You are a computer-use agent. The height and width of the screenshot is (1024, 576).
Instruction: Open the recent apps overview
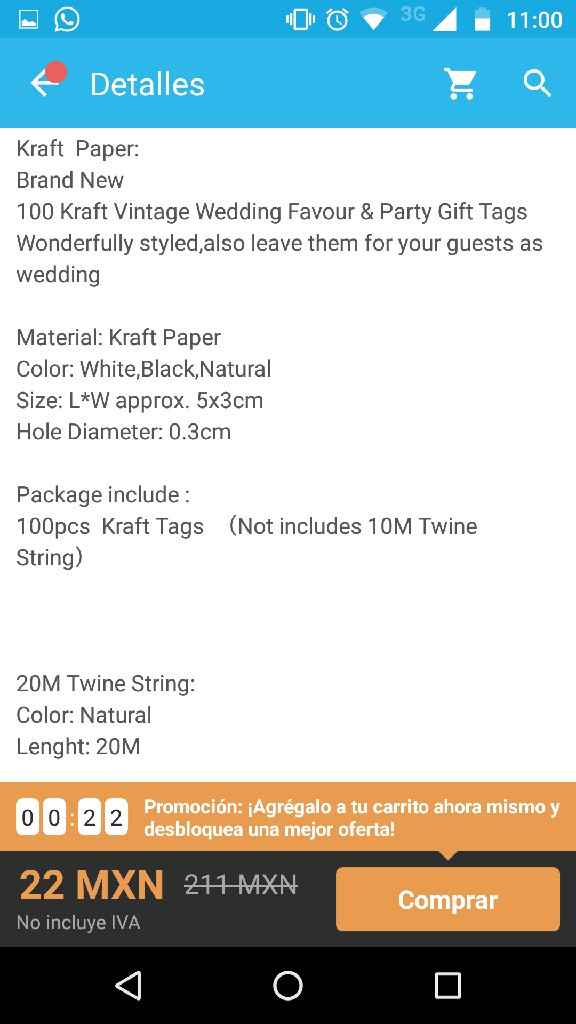tap(448, 985)
